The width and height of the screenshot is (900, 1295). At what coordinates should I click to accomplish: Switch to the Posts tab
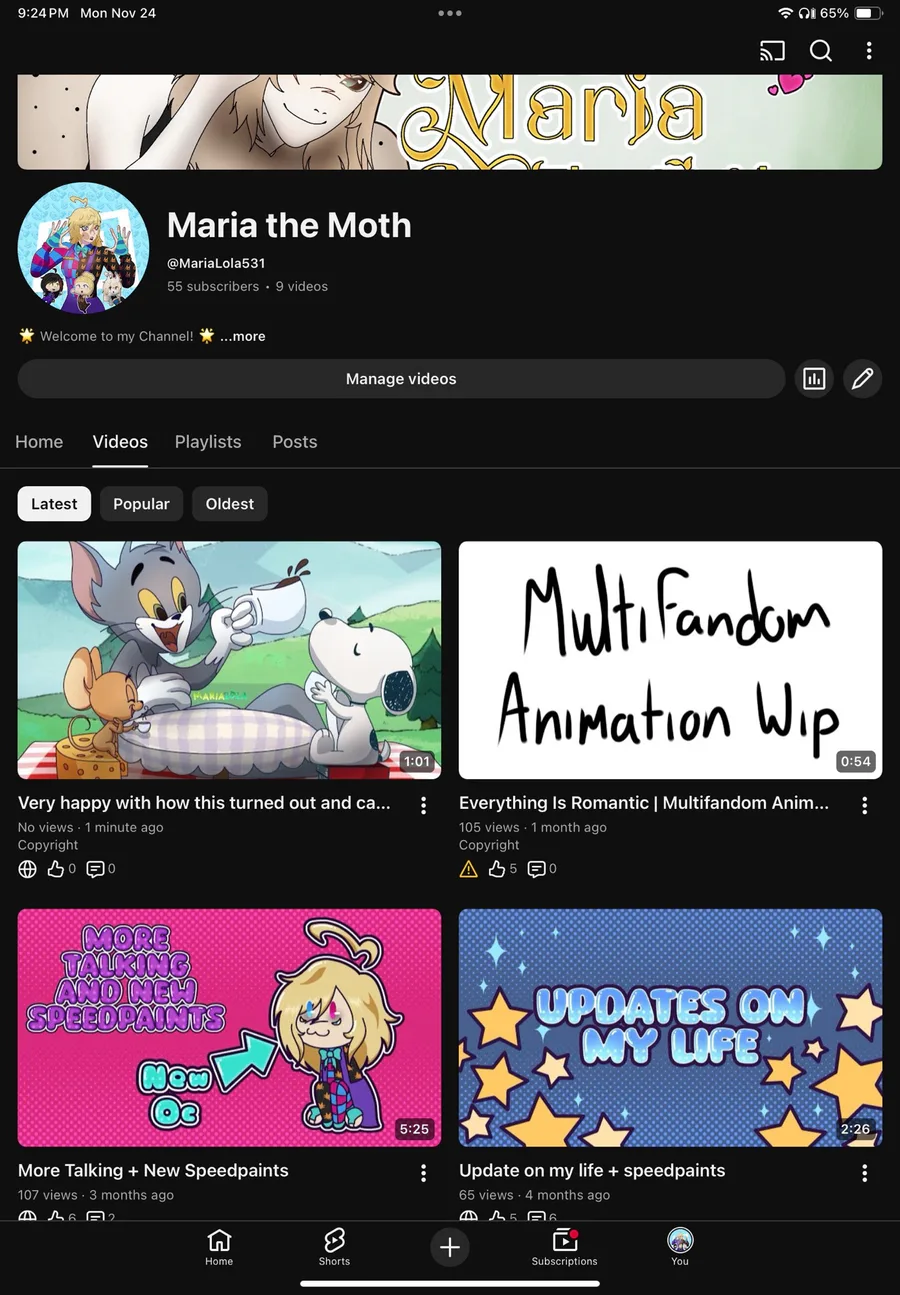294,442
